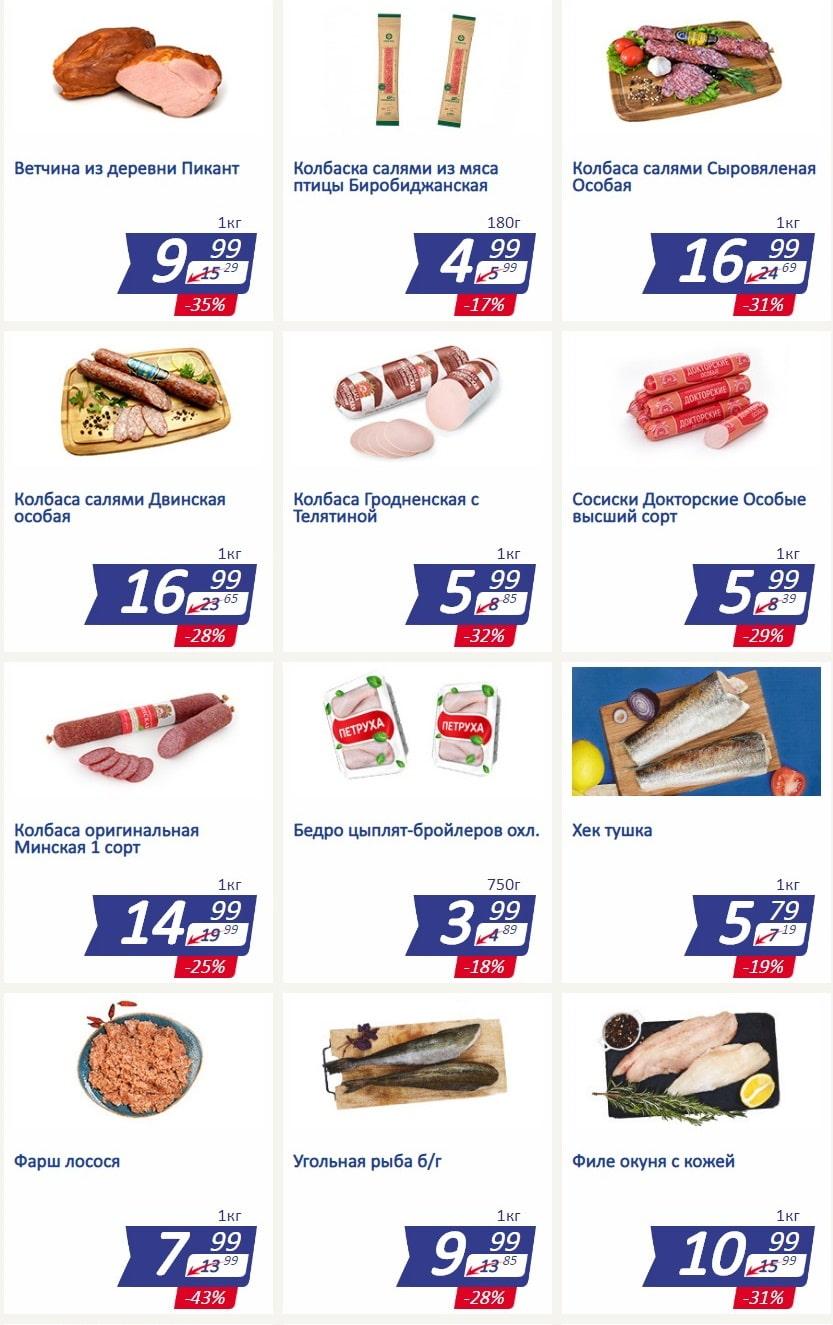Open Колбаса оригинальная Минская 1 сорт
This screenshot has width=833, height=1325.
pos(106,838)
